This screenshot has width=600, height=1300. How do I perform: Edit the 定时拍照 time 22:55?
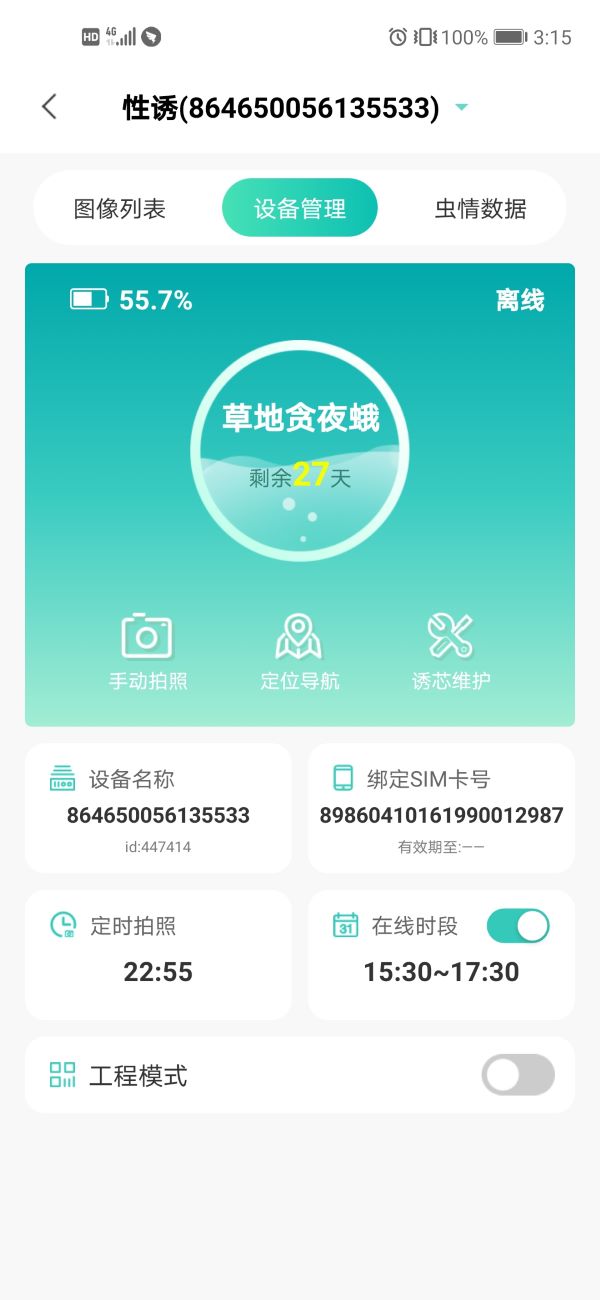coord(158,971)
